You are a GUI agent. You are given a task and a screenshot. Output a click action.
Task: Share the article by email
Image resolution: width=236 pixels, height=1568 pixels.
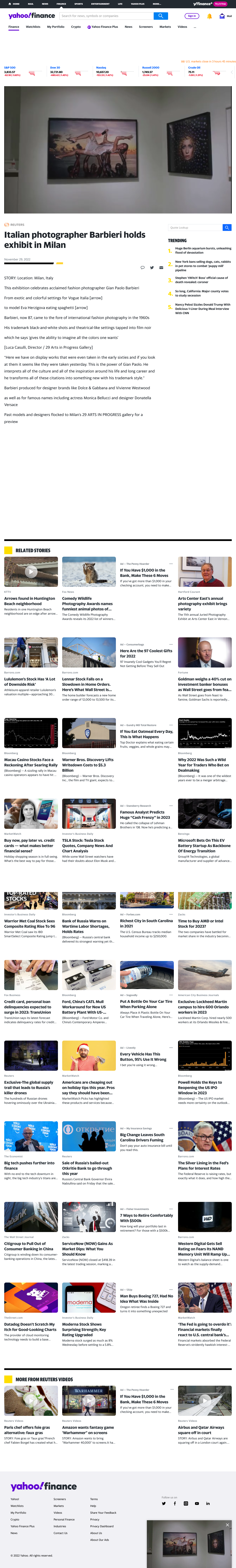[x=161, y=267]
